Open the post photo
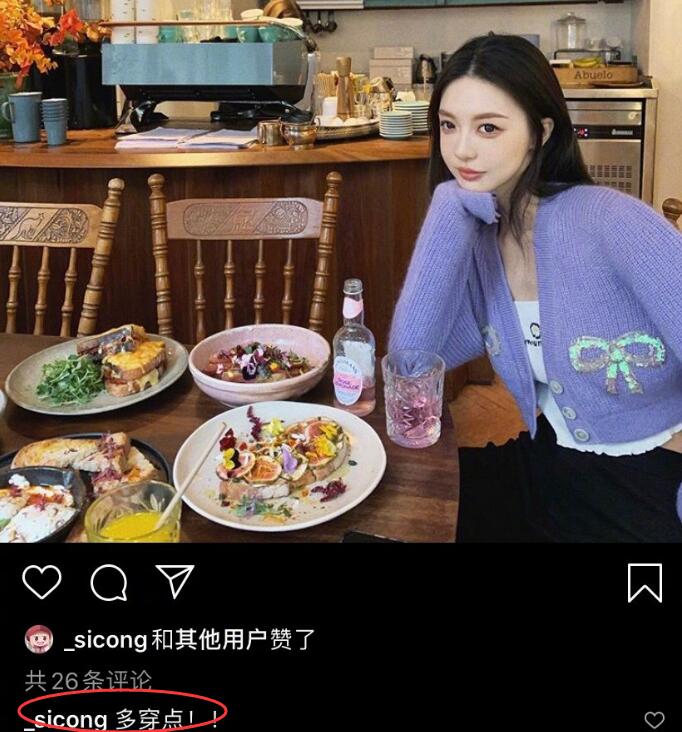This screenshot has width=682, height=732. (341, 270)
